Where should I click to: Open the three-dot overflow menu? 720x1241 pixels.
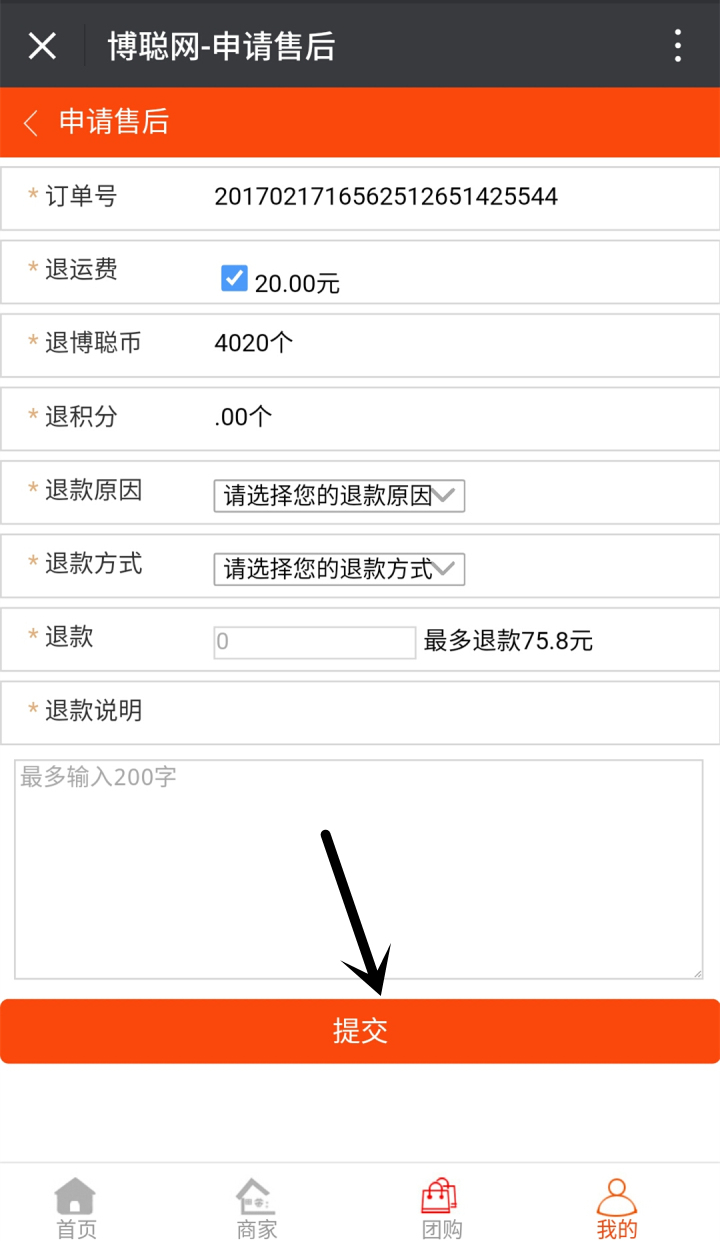pos(678,45)
